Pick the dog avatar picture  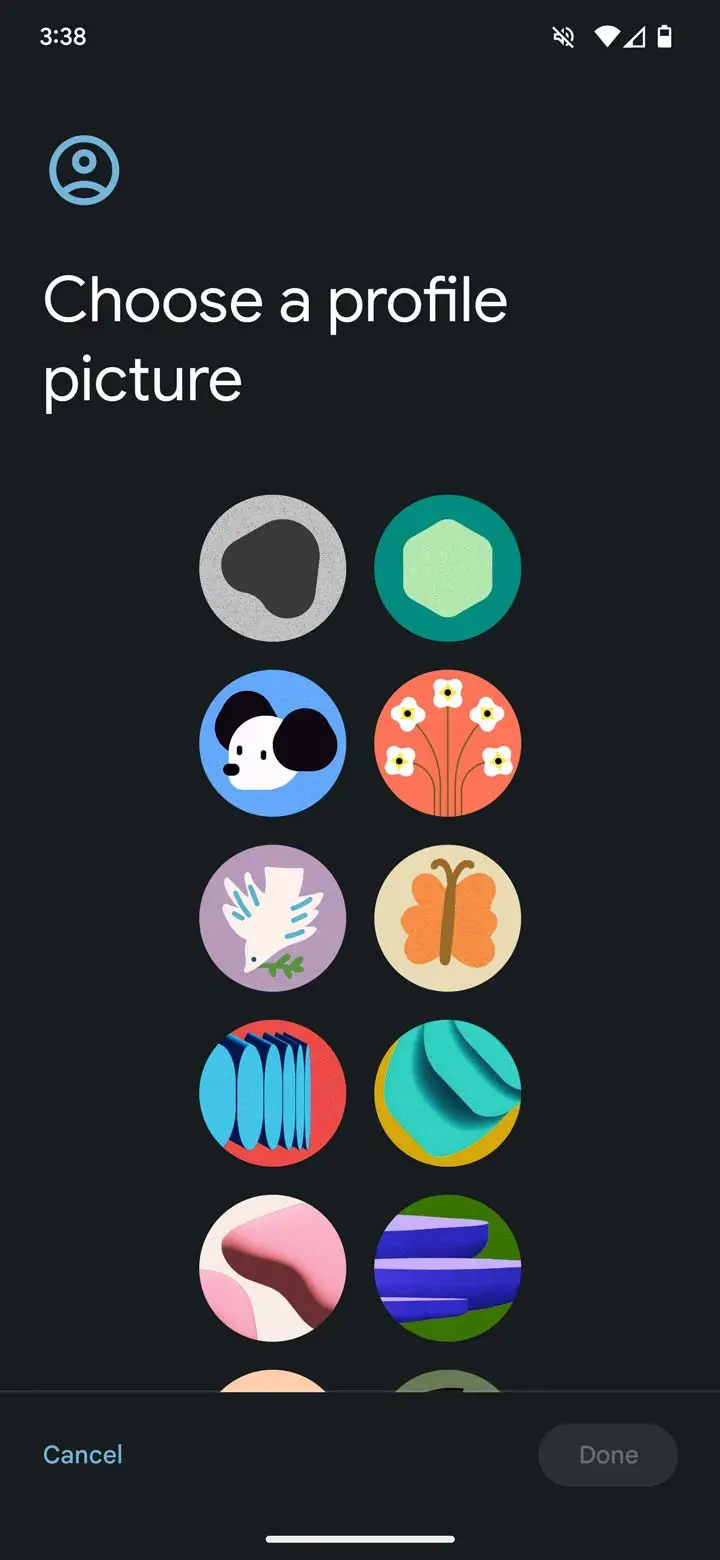[273, 743]
